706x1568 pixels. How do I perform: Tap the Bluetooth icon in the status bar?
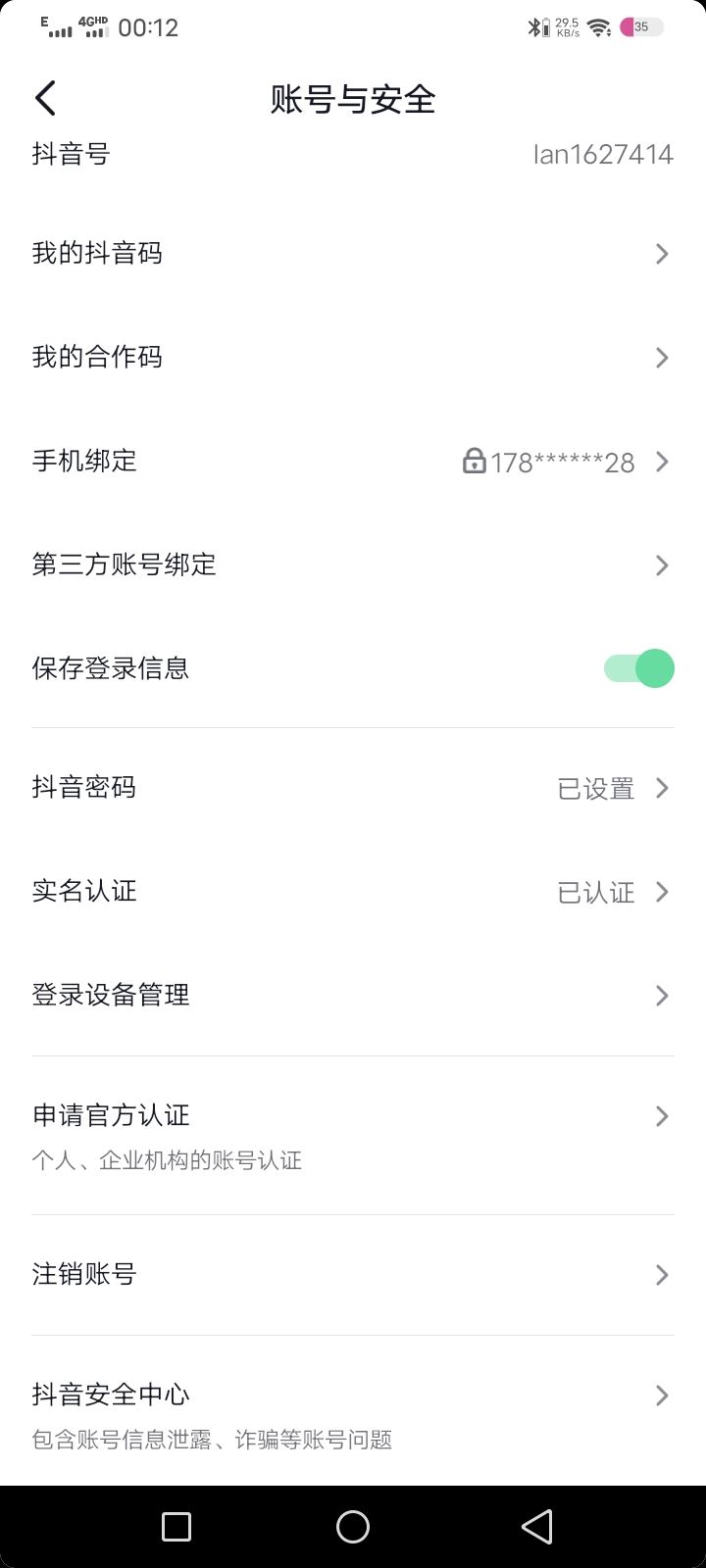[x=535, y=26]
